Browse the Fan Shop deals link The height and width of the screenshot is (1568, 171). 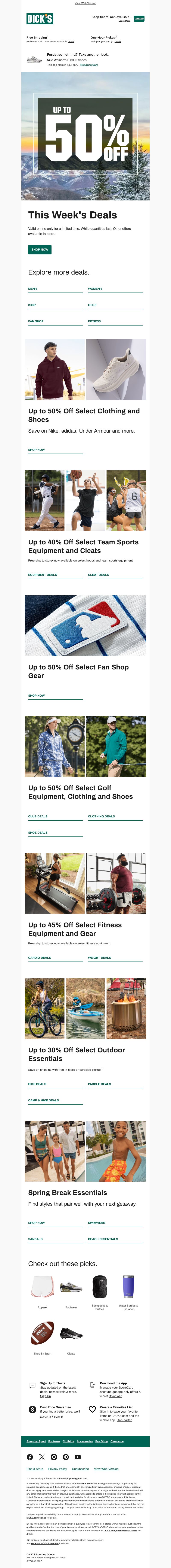point(36,321)
